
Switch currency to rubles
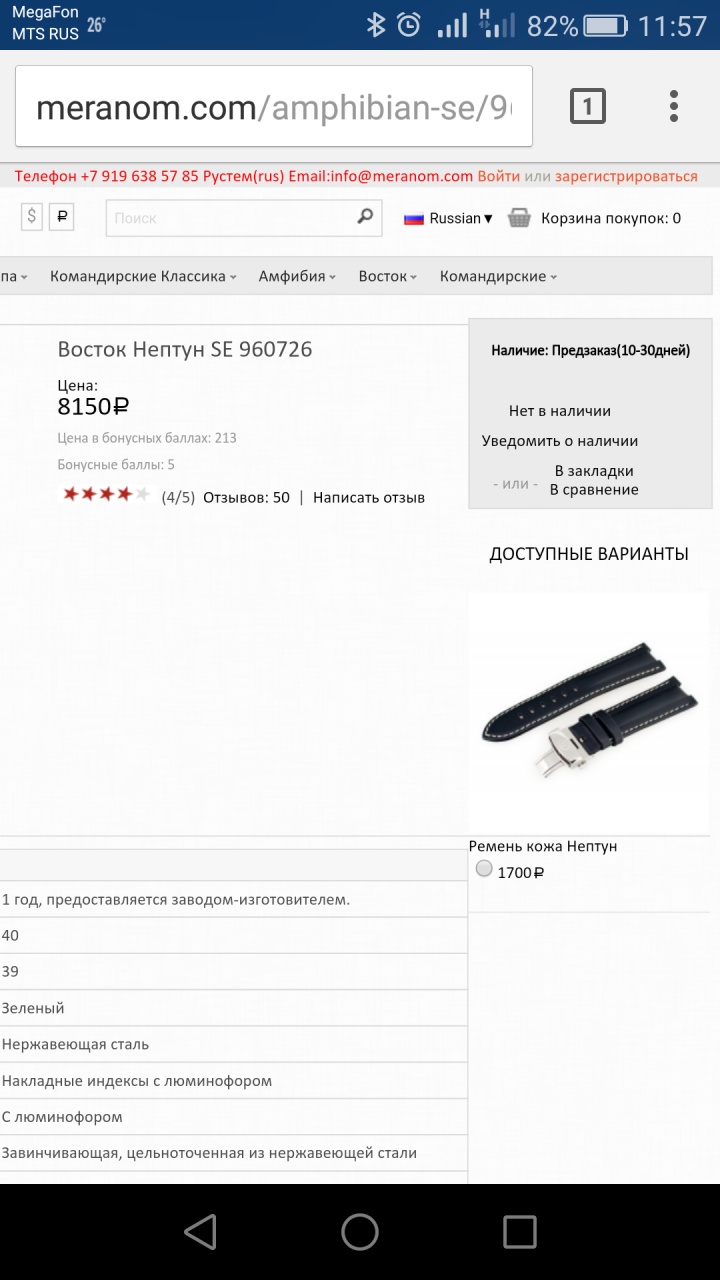tap(61, 217)
